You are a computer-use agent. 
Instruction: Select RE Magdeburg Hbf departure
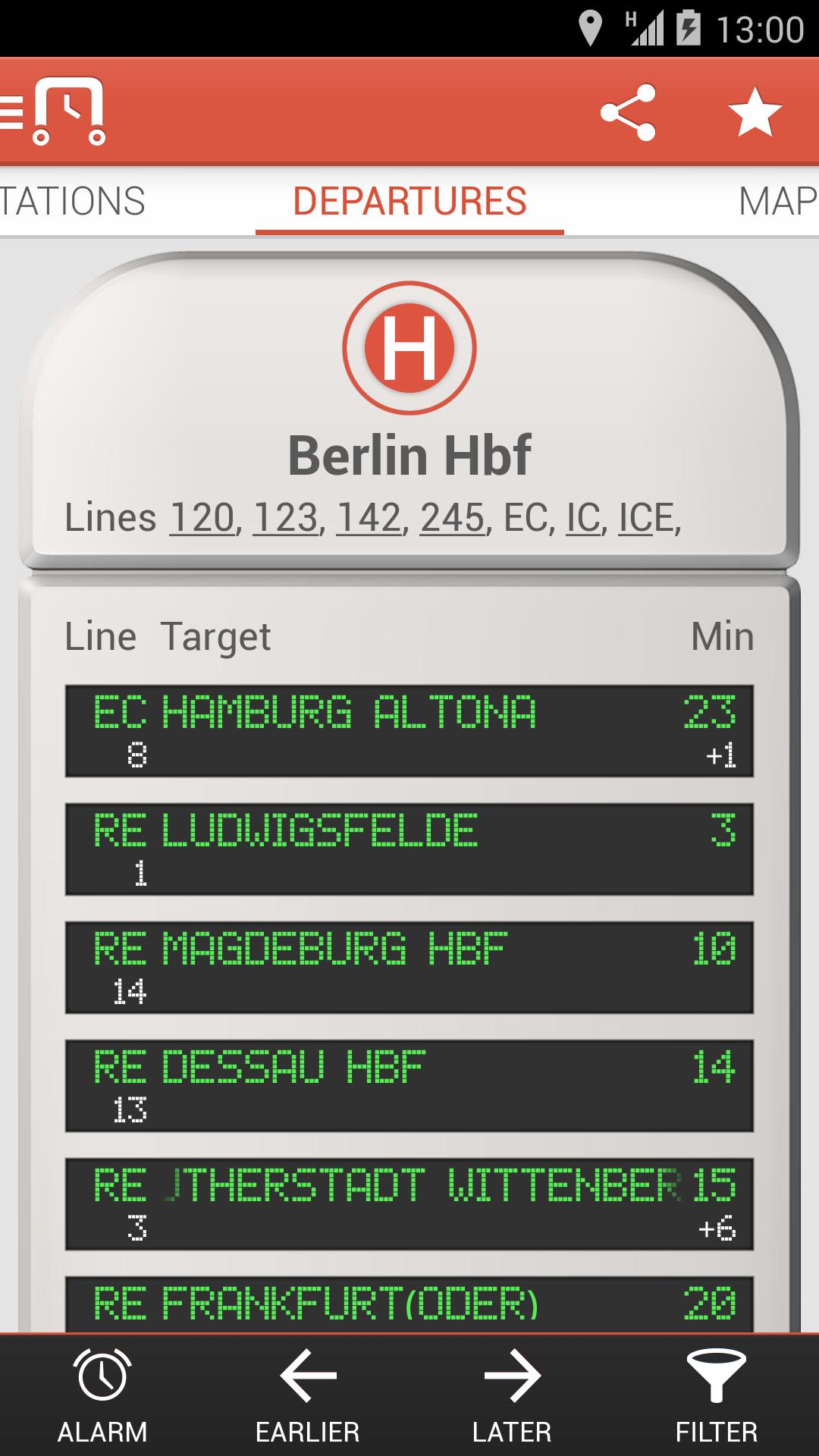point(409,968)
